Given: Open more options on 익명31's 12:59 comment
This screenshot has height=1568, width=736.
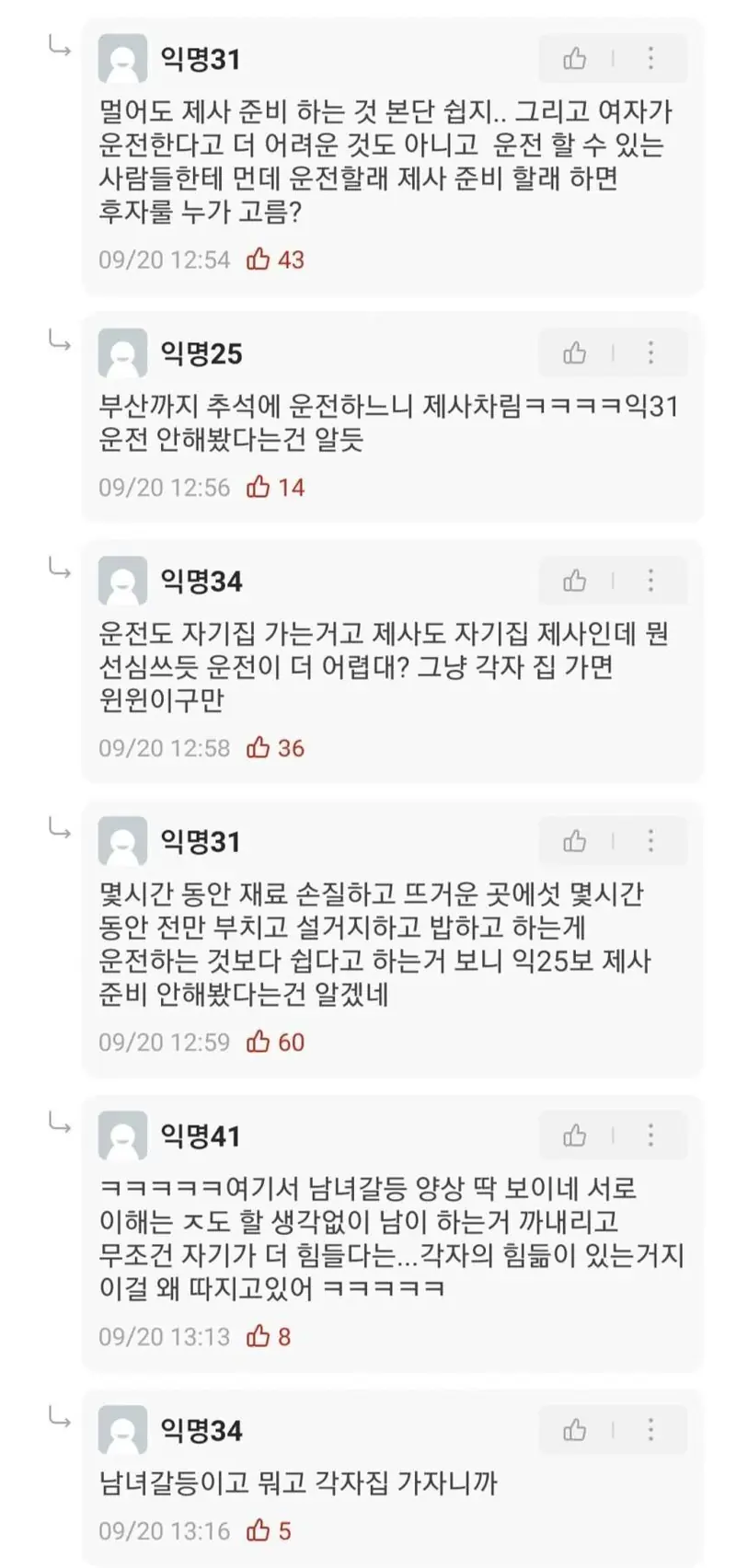Looking at the screenshot, I should pyautogui.click(x=650, y=841).
